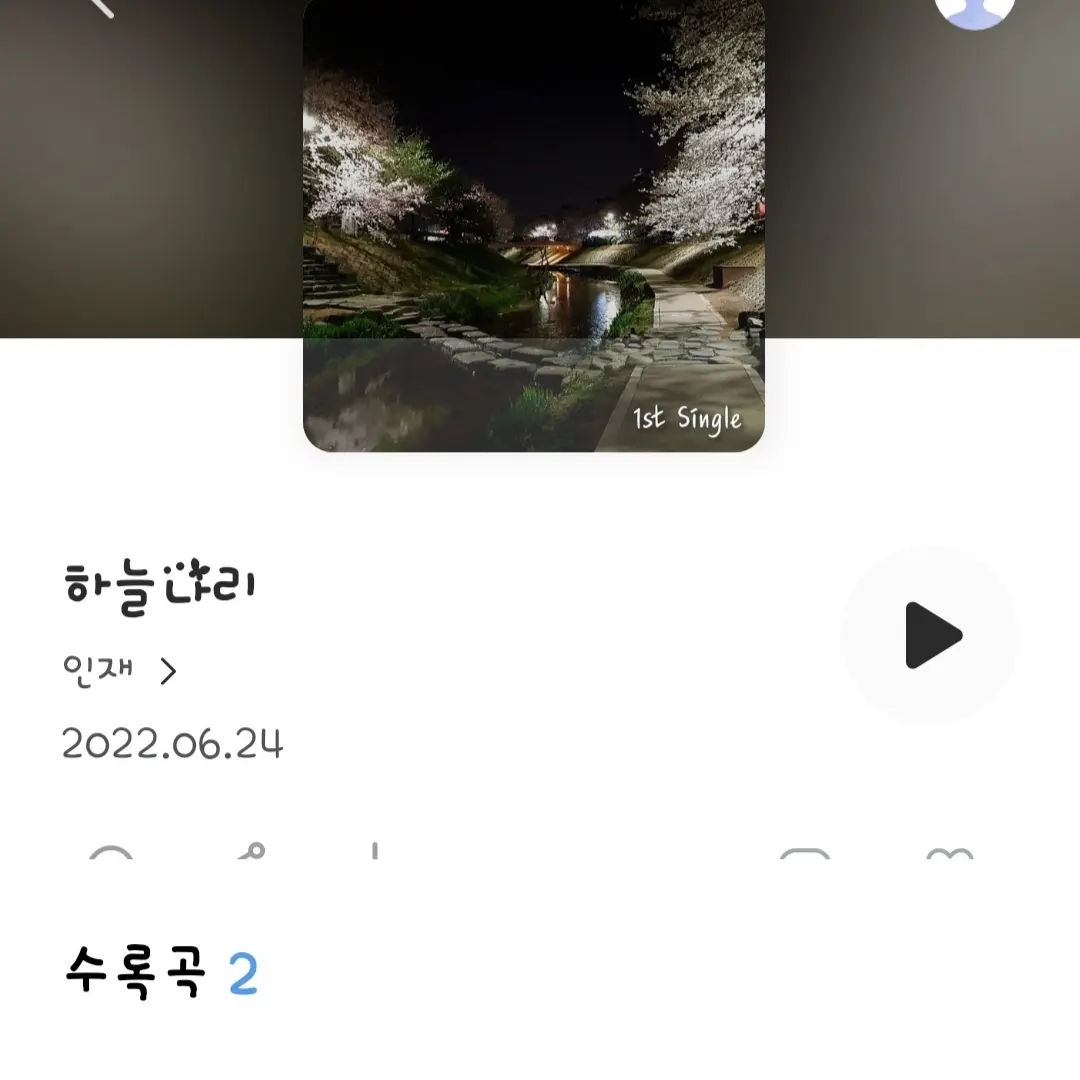Go back using the top arrow
The image size is (1080, 1080).
click(x=100, y=6)
